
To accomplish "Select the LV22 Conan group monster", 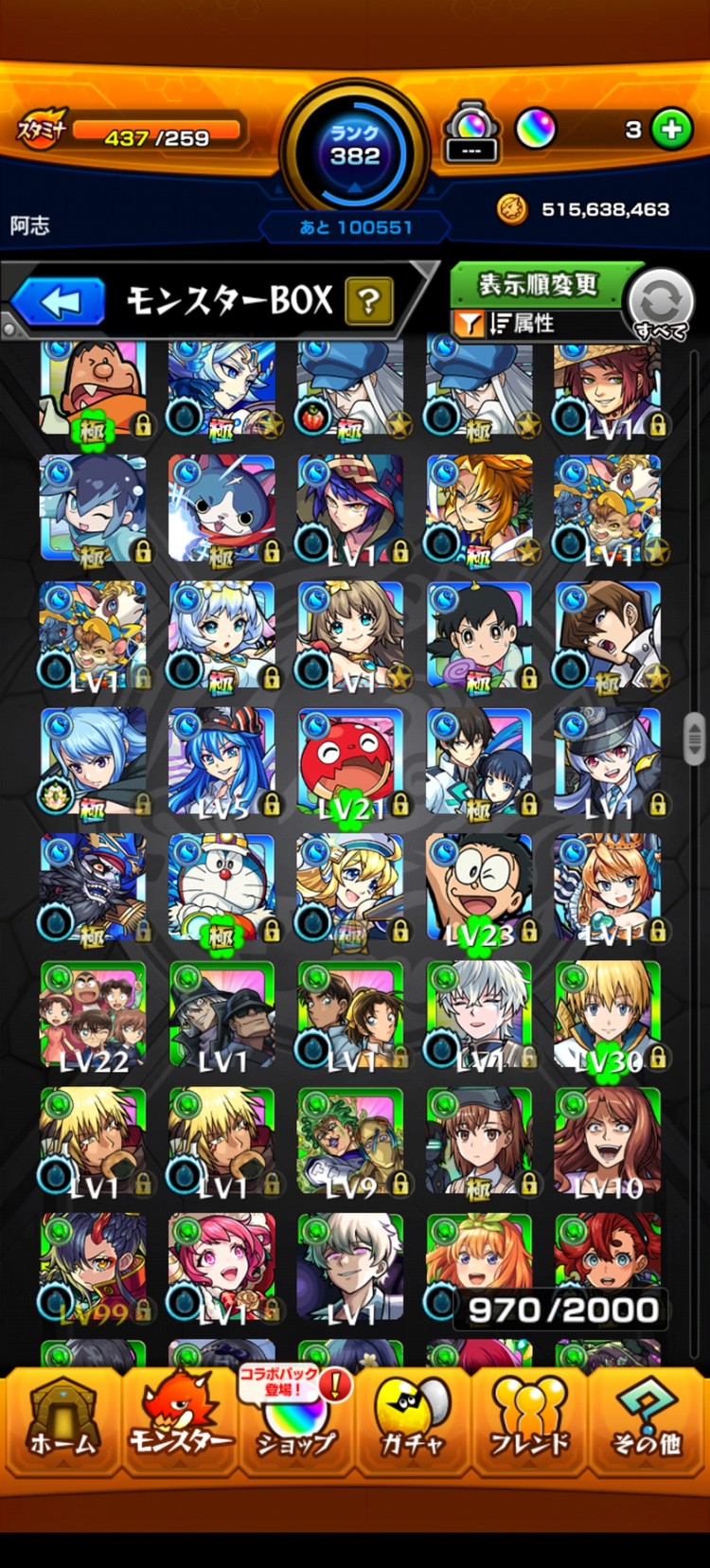I will pos(93,1017).
